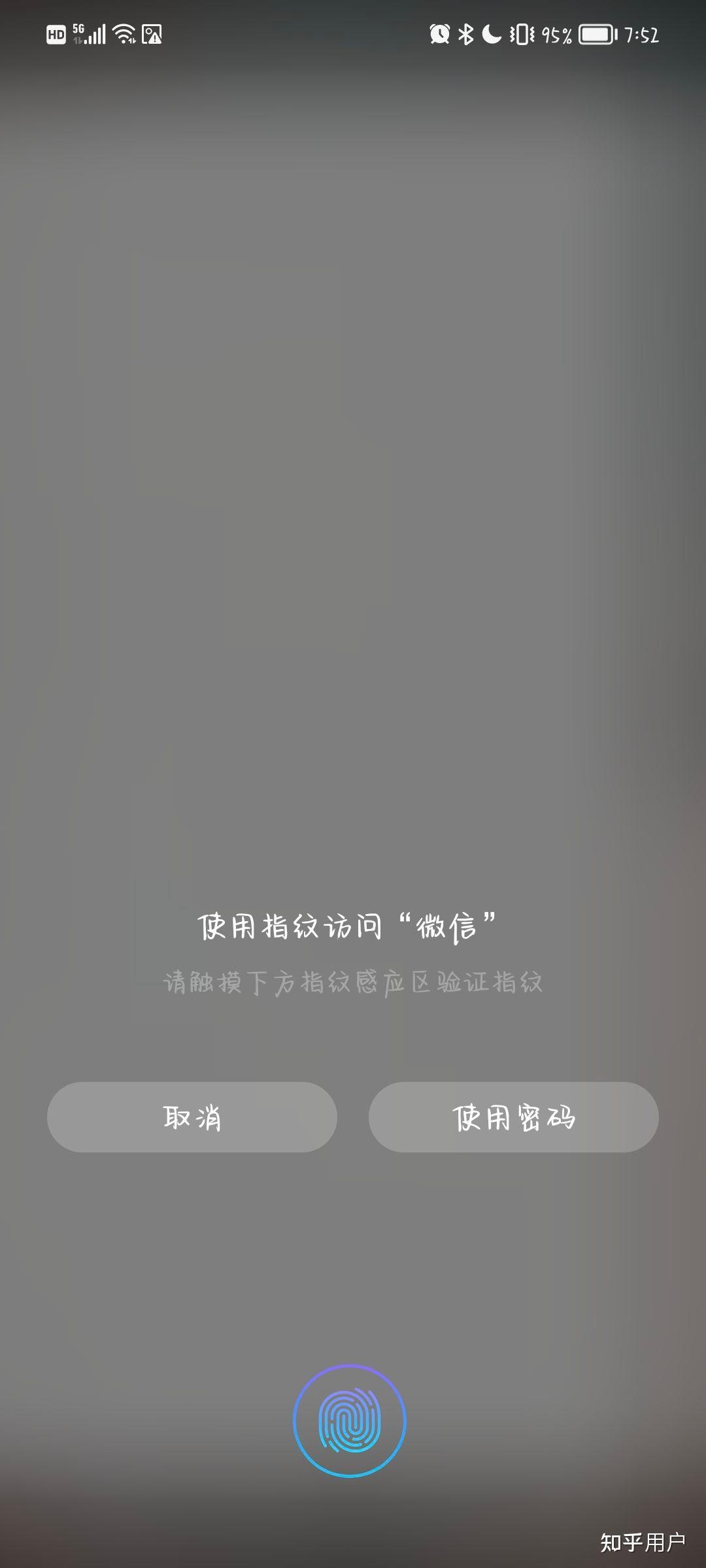This screenshot has width=706, height=1568.
Task: Tap 取消 to cancel fingerprint verification
Action: click(192, 1117)
